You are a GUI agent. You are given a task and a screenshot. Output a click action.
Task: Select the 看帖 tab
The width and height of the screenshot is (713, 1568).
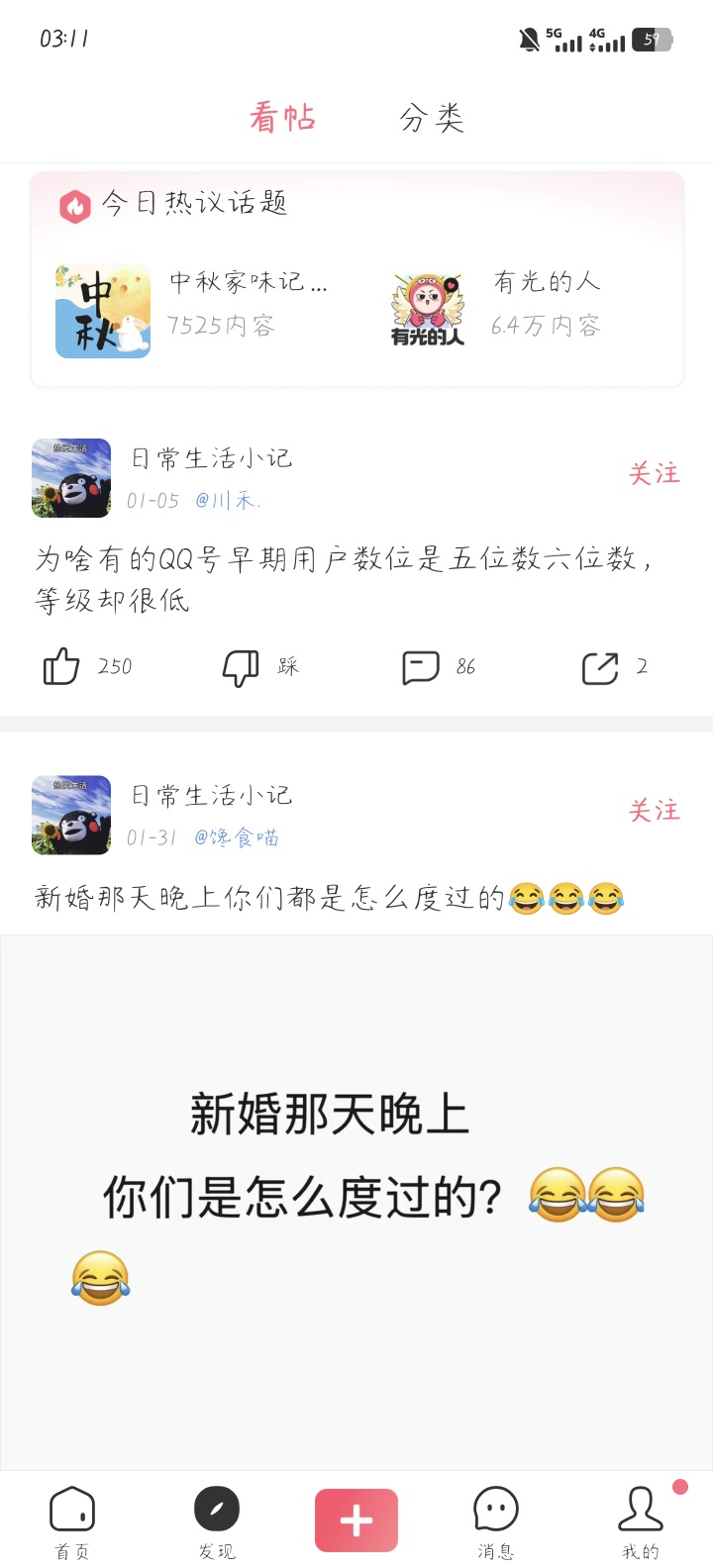point(284,118)
